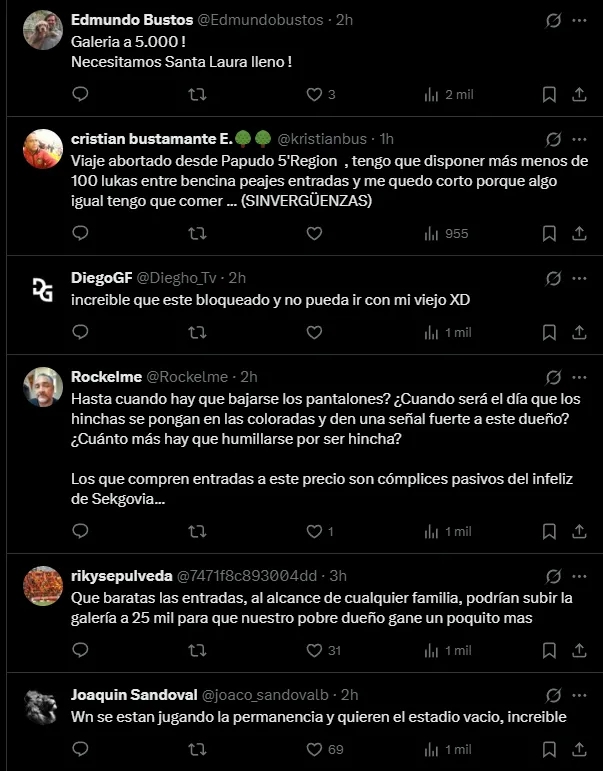Share DiegoGF's tweet
The height and width of the screenshot is (771, 603).
pyautogui.click(x=579, y=332)
